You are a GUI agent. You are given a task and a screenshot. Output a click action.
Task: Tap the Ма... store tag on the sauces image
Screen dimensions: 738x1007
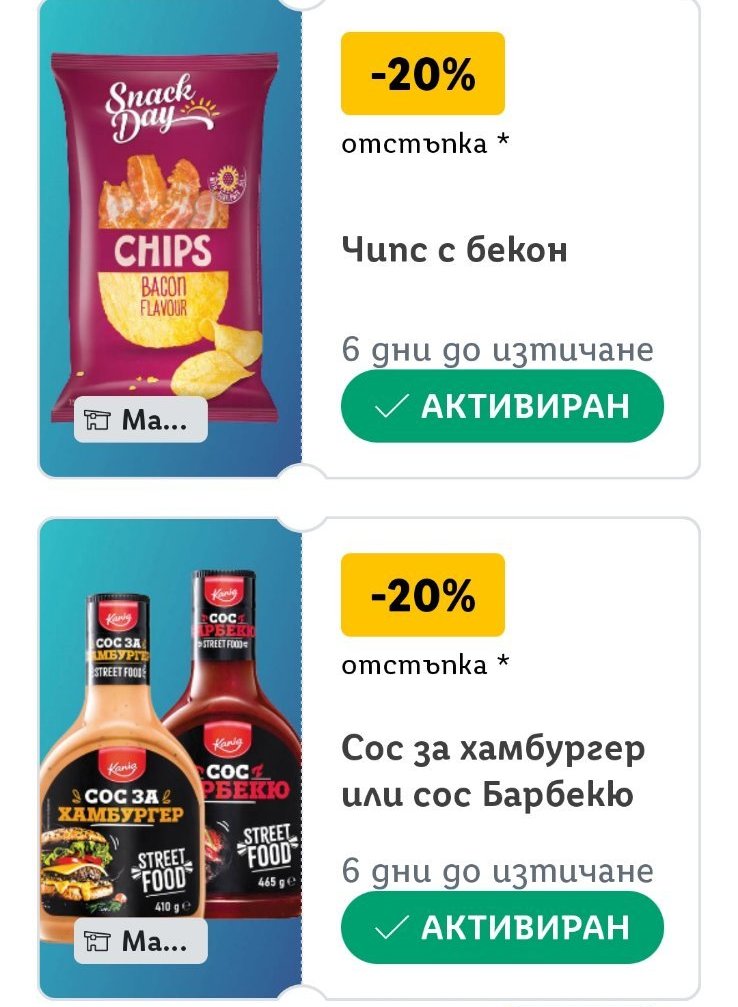pyautogui.click(x=141, y=941)
